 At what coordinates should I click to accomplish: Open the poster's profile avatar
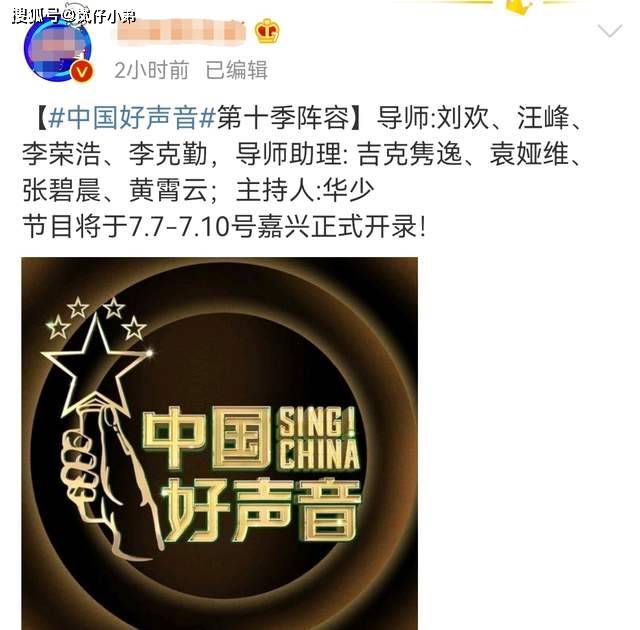[x=55, y=47]
